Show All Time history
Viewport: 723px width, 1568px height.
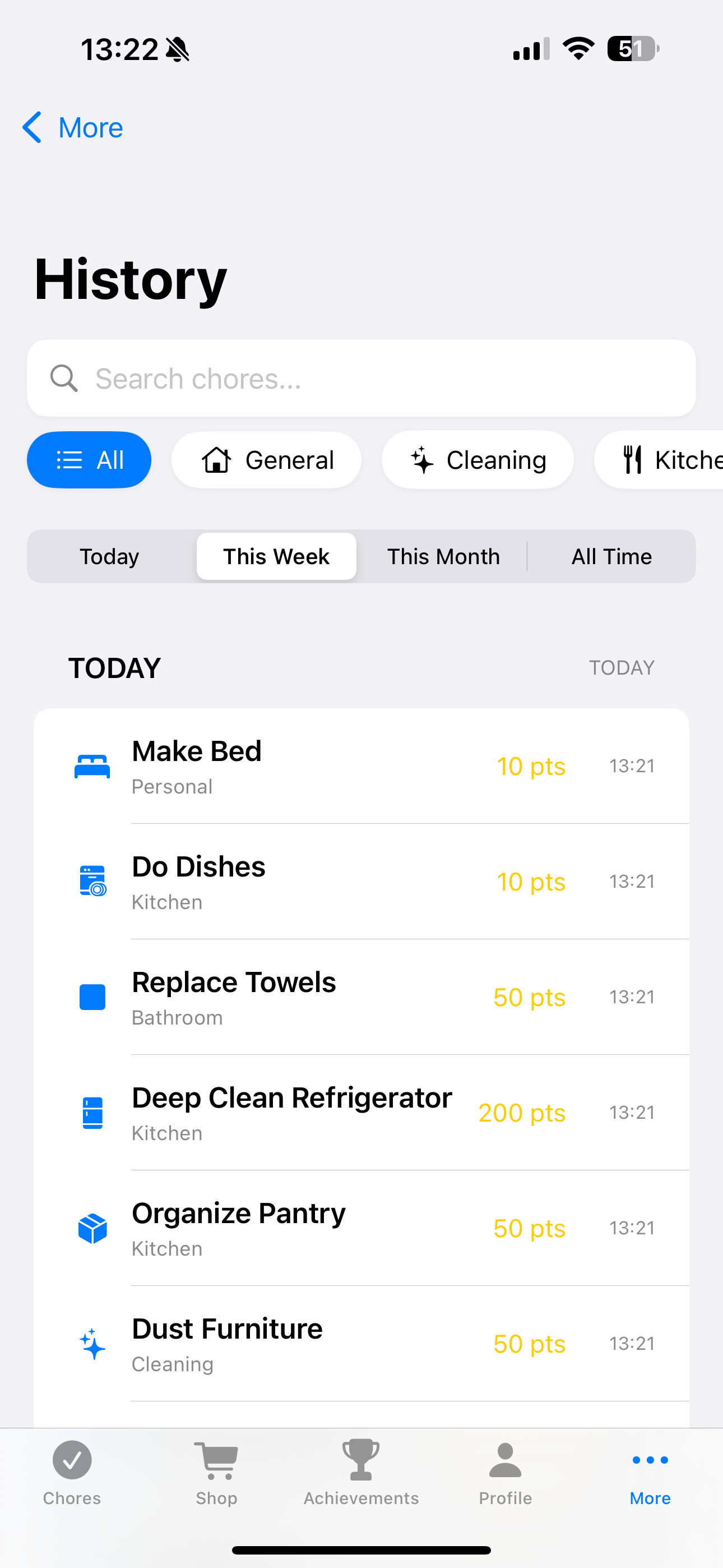611,556
